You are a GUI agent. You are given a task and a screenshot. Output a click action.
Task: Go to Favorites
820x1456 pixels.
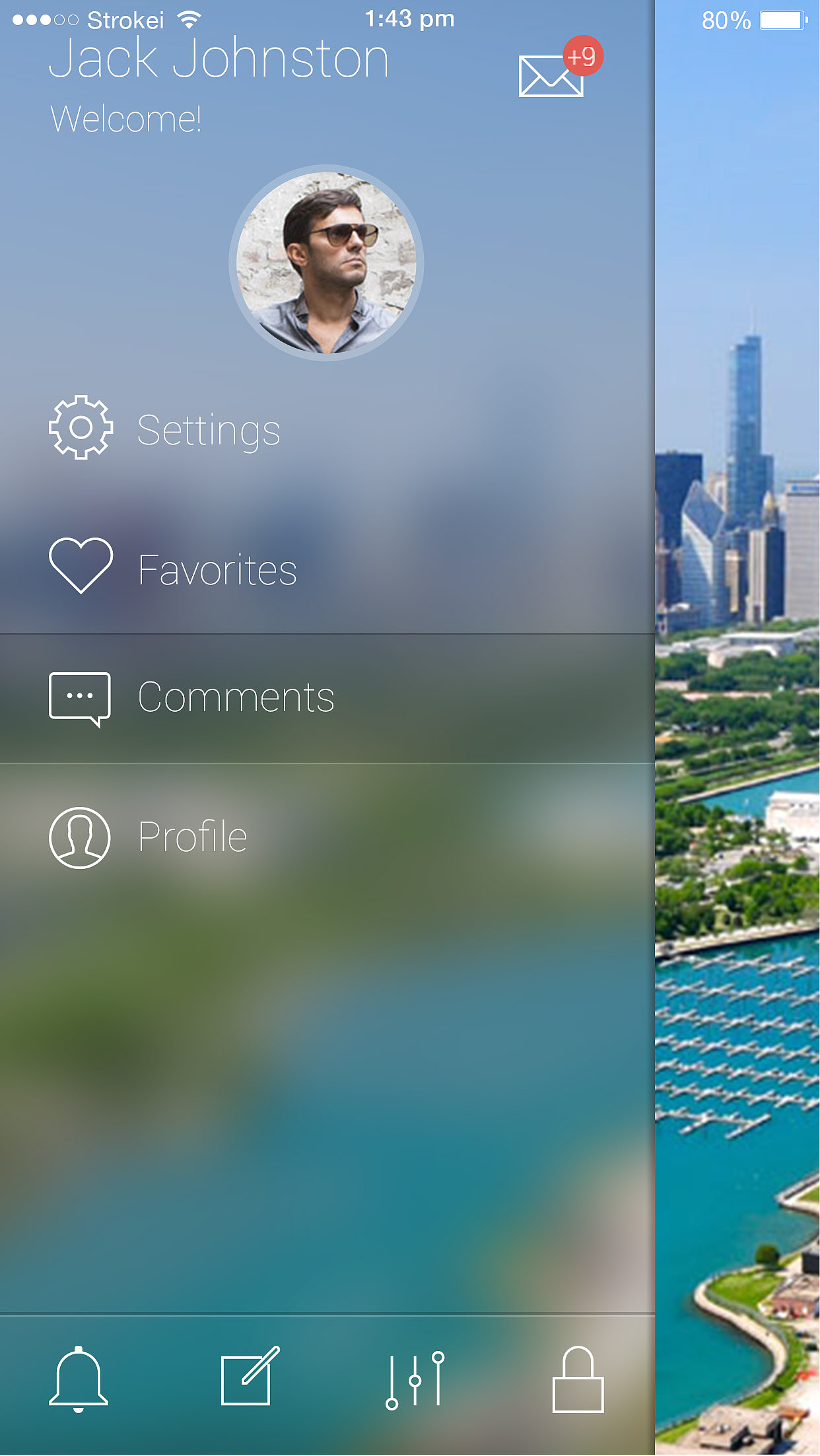point(327,569)
